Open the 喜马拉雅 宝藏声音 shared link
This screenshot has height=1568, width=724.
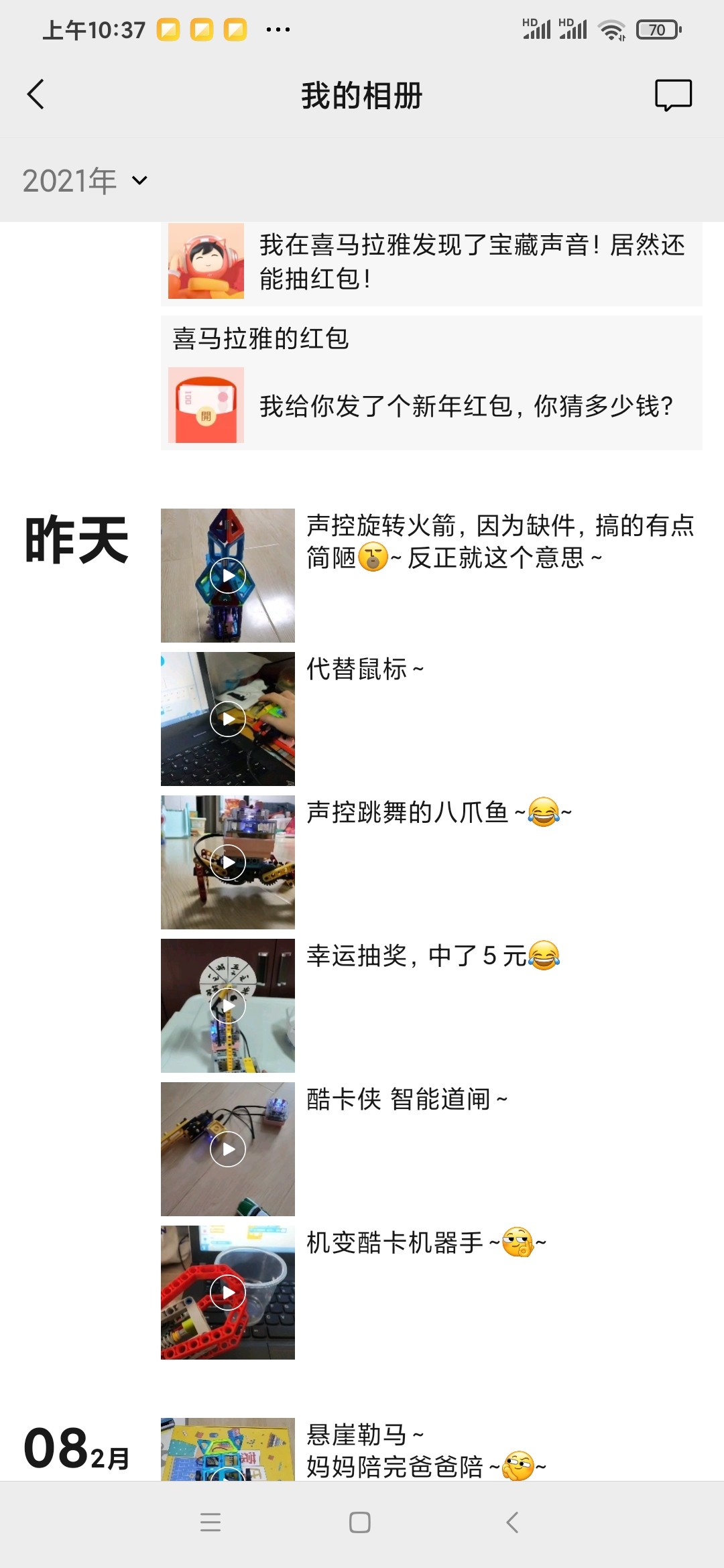coord(432,263)
